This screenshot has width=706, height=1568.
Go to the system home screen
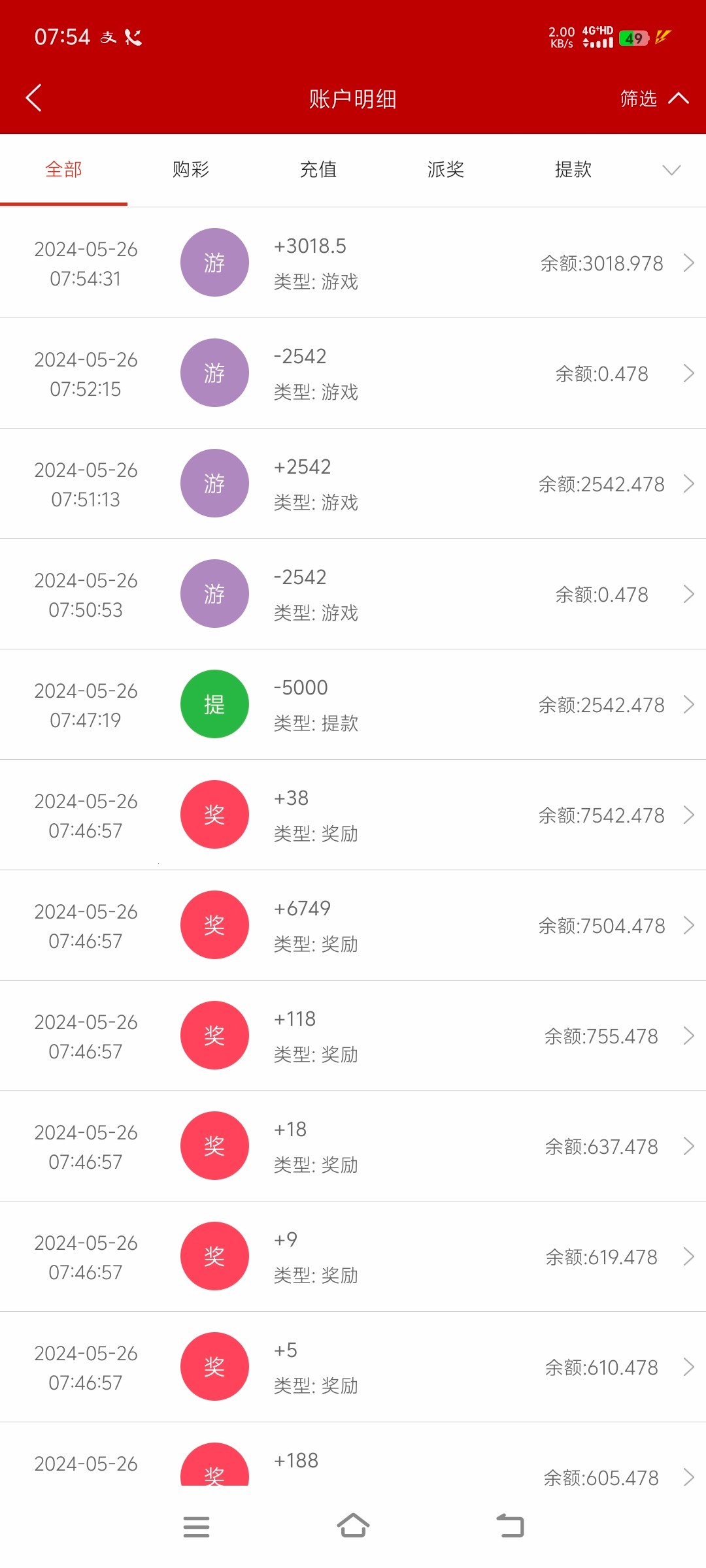[353, 1527]
